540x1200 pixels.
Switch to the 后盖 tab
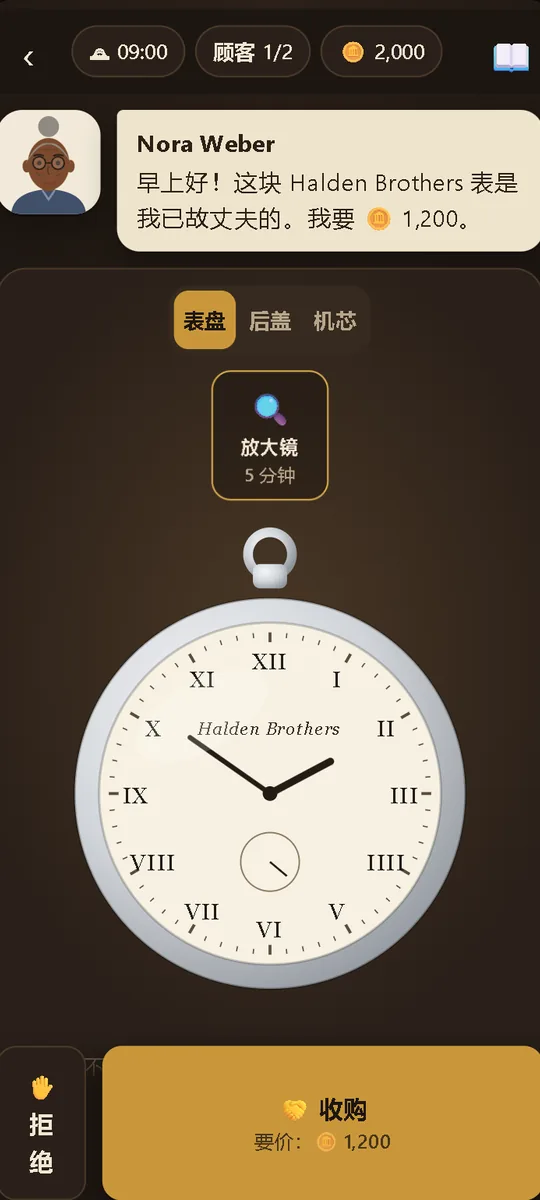point(270,321)
